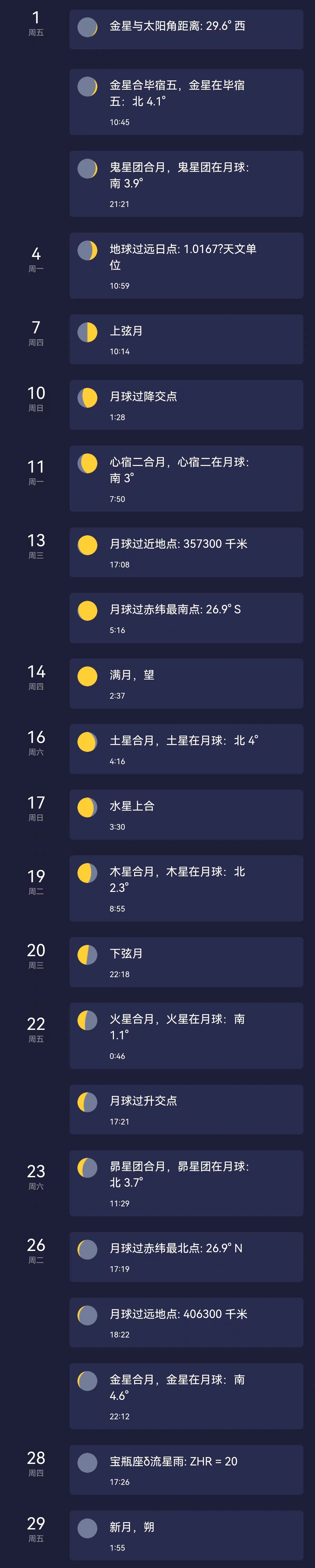
Task: Tap the 昴星团合月 event card
Action: pos(186,1183)
